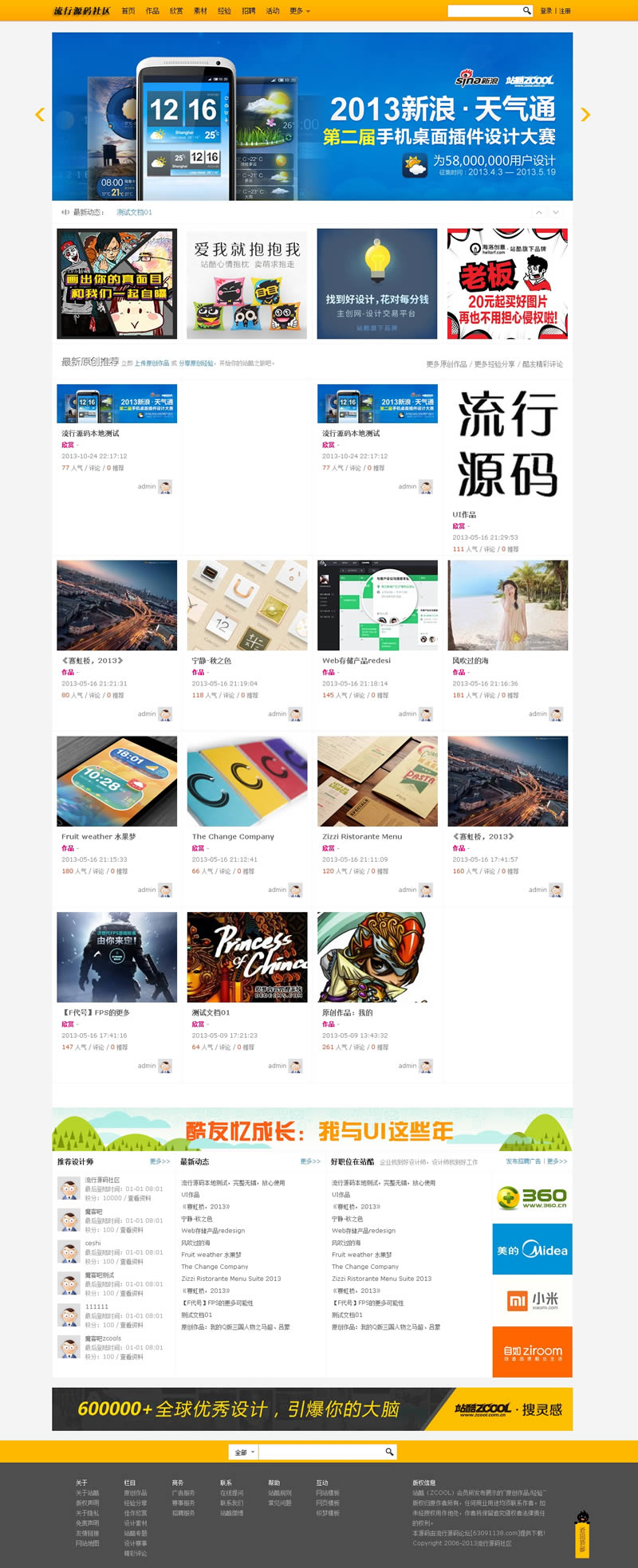Screen dimensions: 638x1568
Task: Show the next banner slide arrow
Action: [585, 115]
